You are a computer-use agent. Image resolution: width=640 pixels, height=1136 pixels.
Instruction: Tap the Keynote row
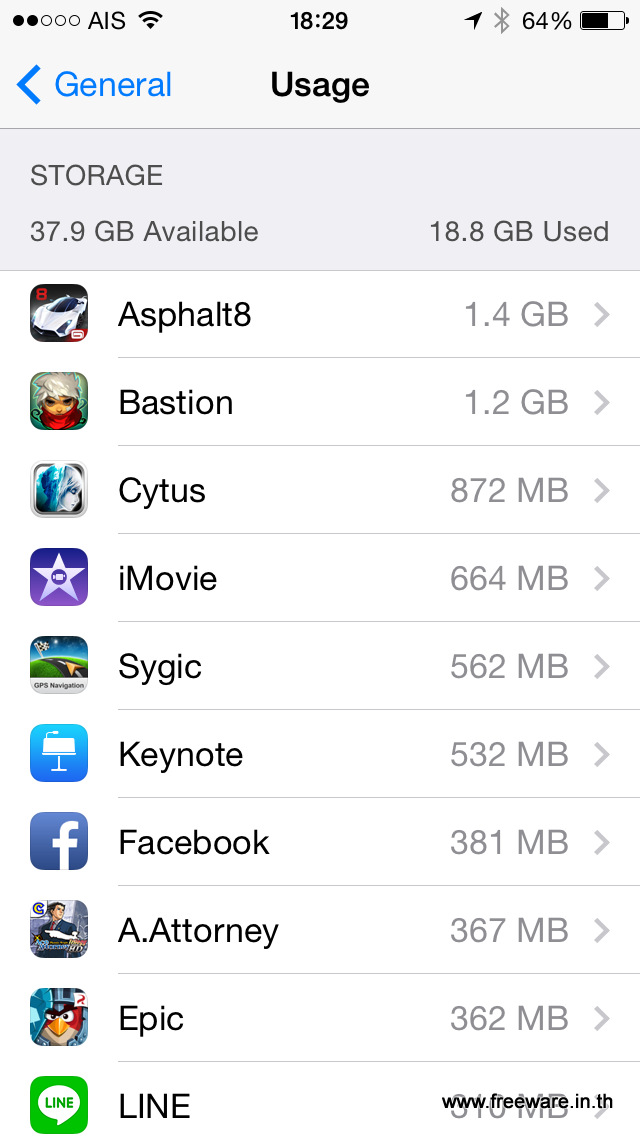[320, 755]
